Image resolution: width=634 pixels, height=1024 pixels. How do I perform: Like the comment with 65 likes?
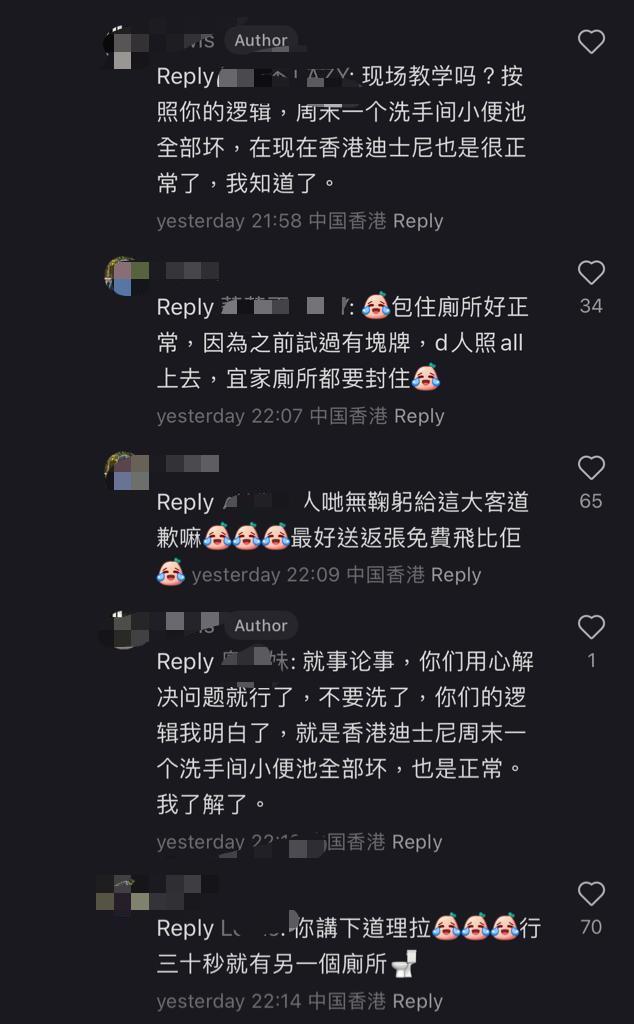pyautogui.click(x=591, y=468)
